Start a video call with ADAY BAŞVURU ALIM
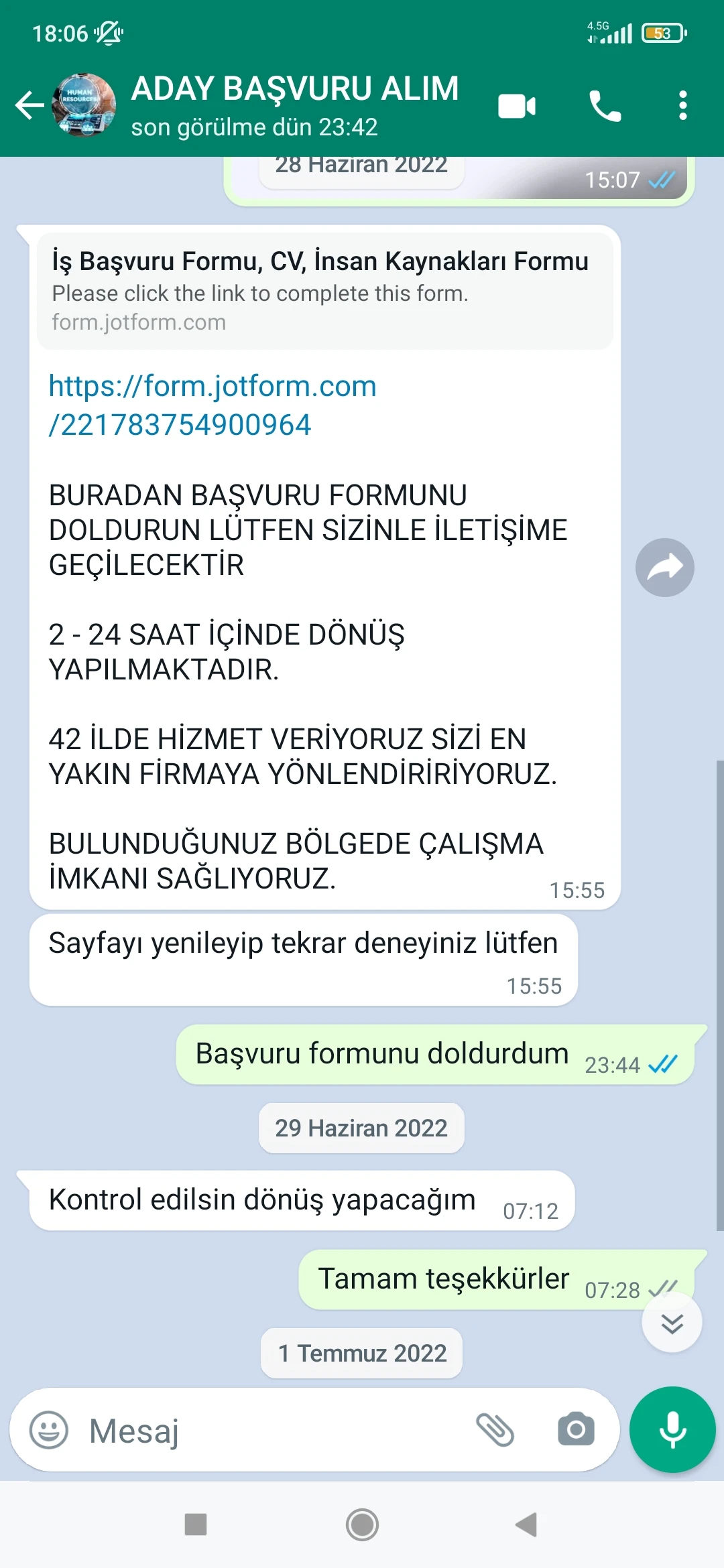The height and width of the screenshot is (1568, 724). [x=516, y=105]
